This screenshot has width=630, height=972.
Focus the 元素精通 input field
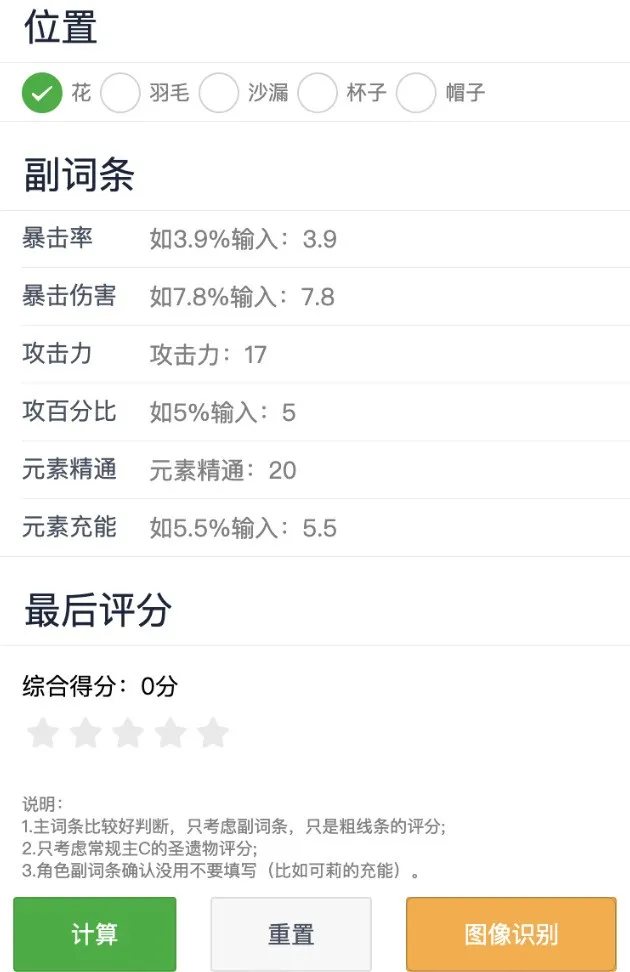[380, 471]
